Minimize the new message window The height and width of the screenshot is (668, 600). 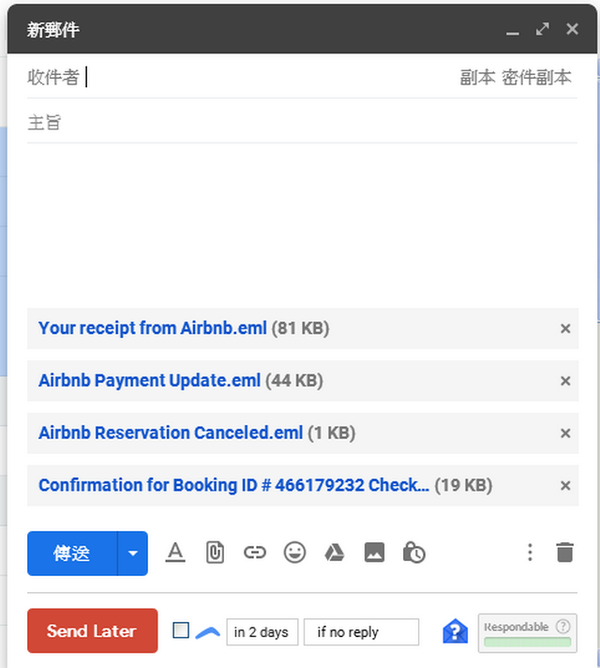(513, 30)
